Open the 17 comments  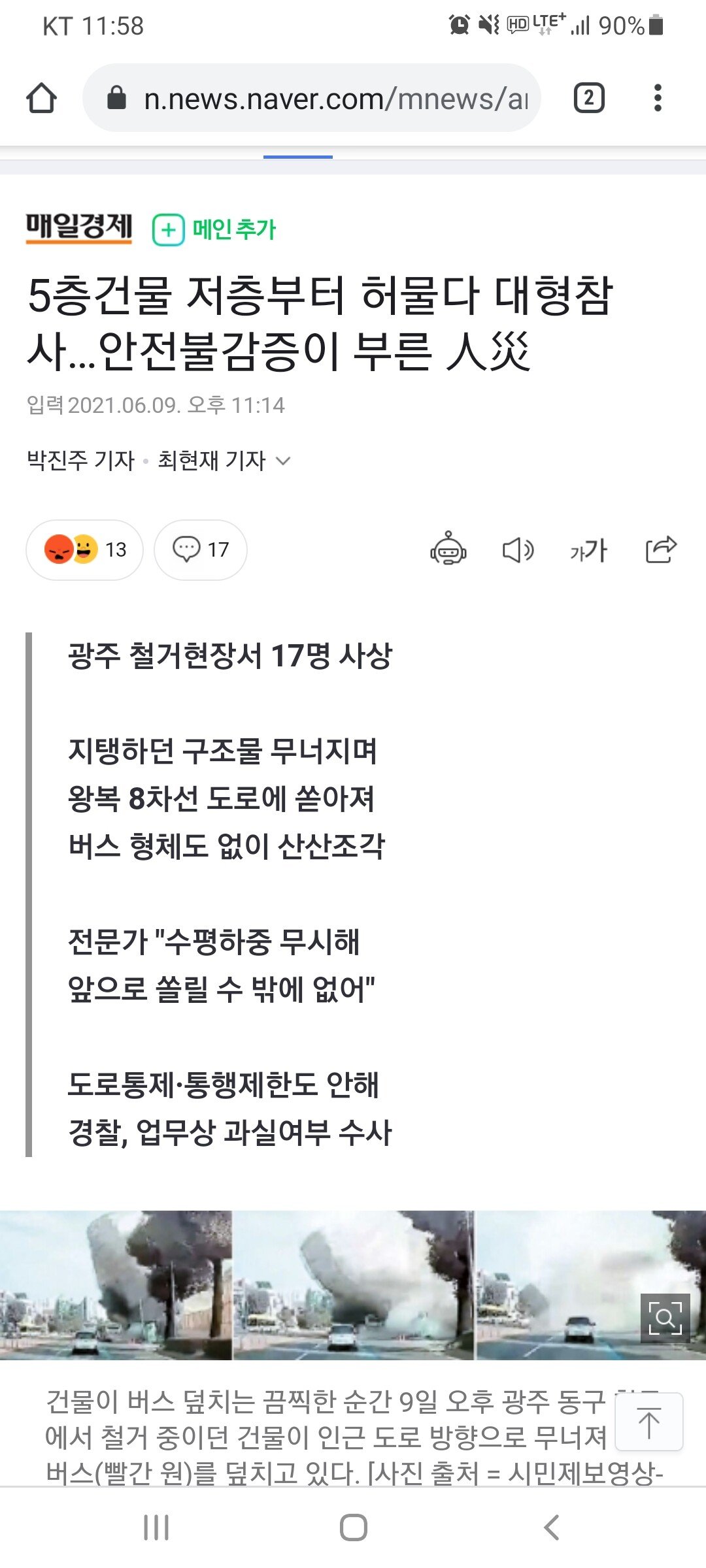(200, 549)
